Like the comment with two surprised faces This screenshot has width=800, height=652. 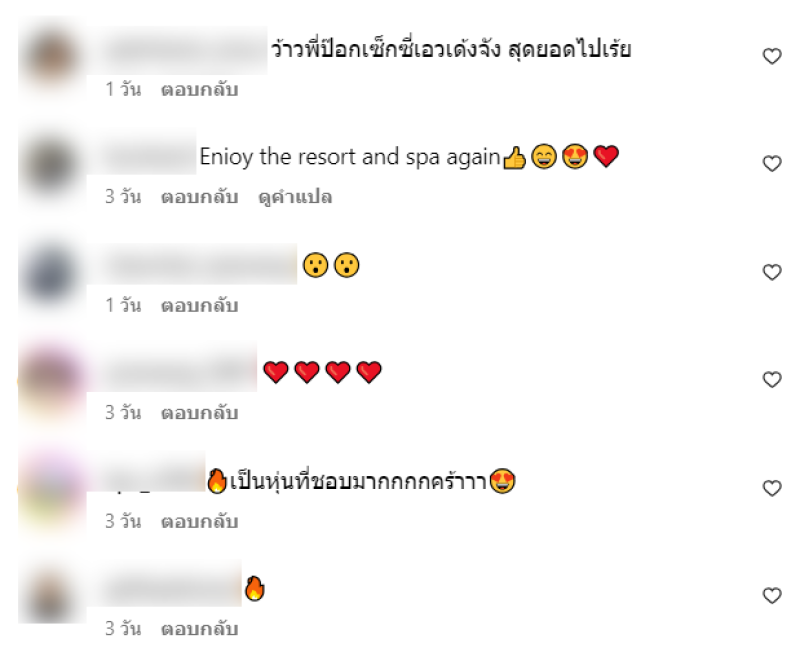[772, 272]
